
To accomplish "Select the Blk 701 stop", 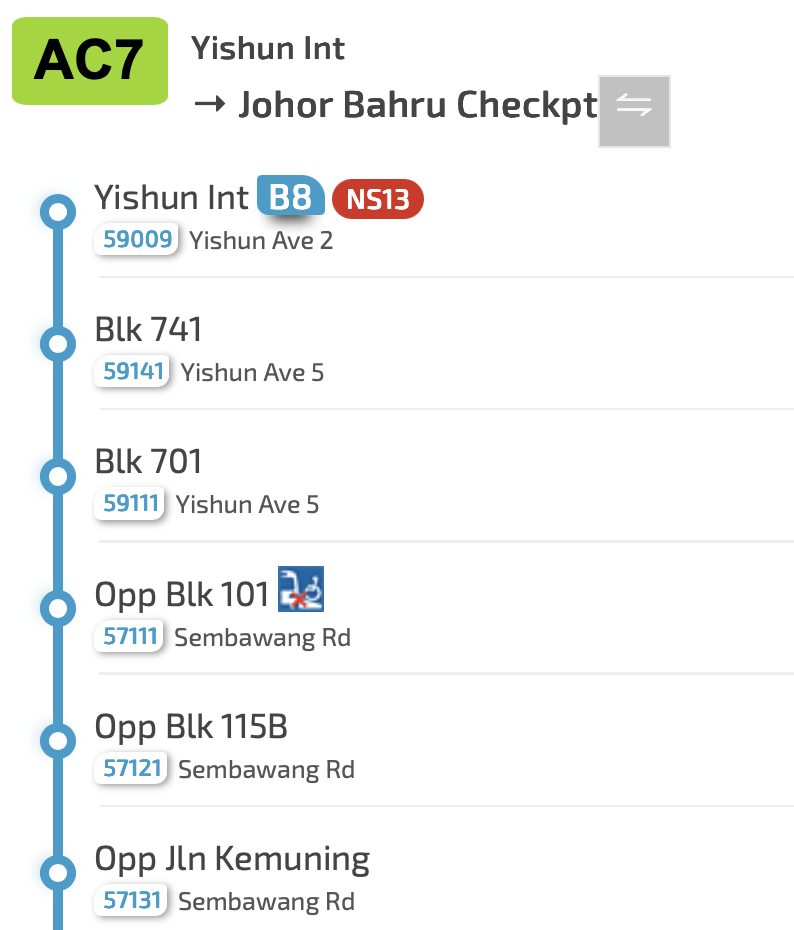I will tap(149, 461).
